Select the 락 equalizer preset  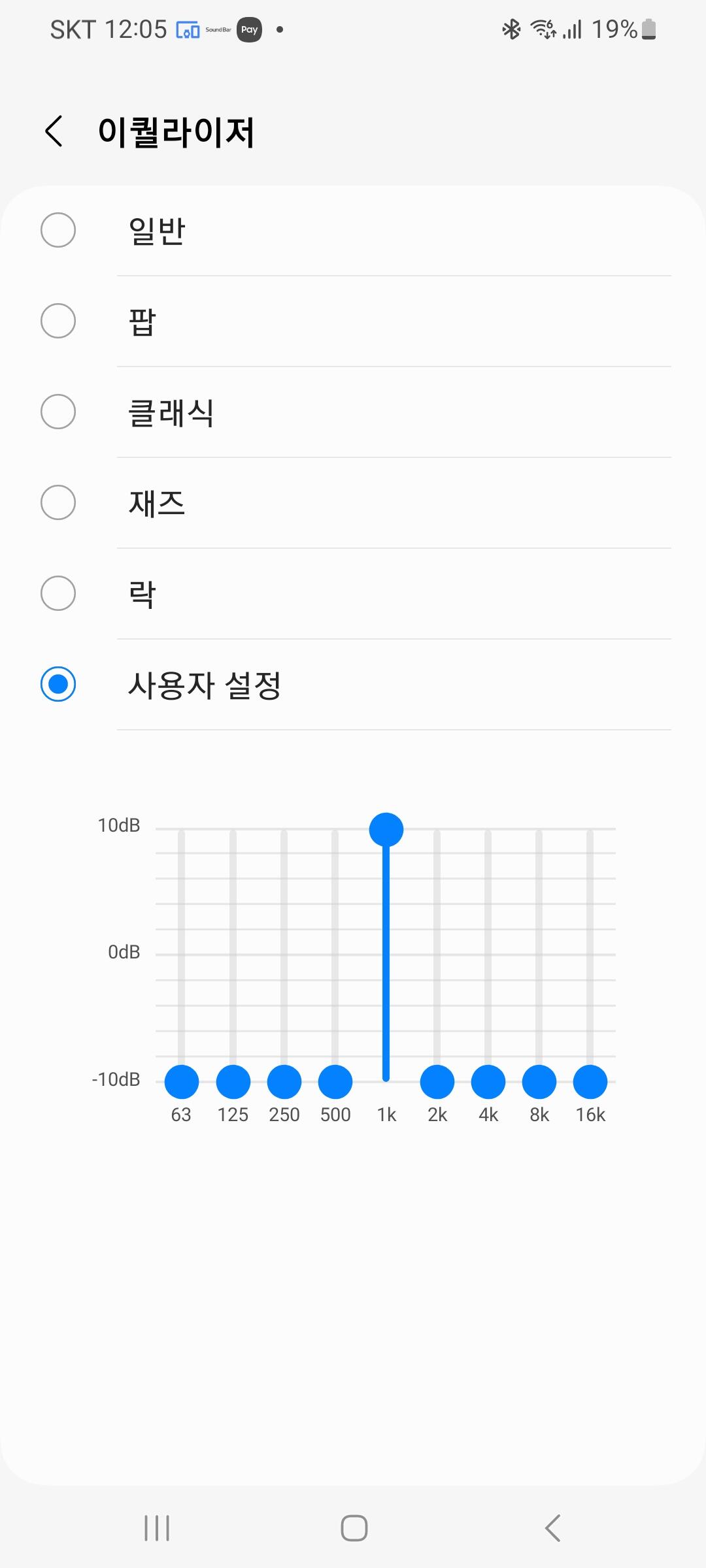58,593
